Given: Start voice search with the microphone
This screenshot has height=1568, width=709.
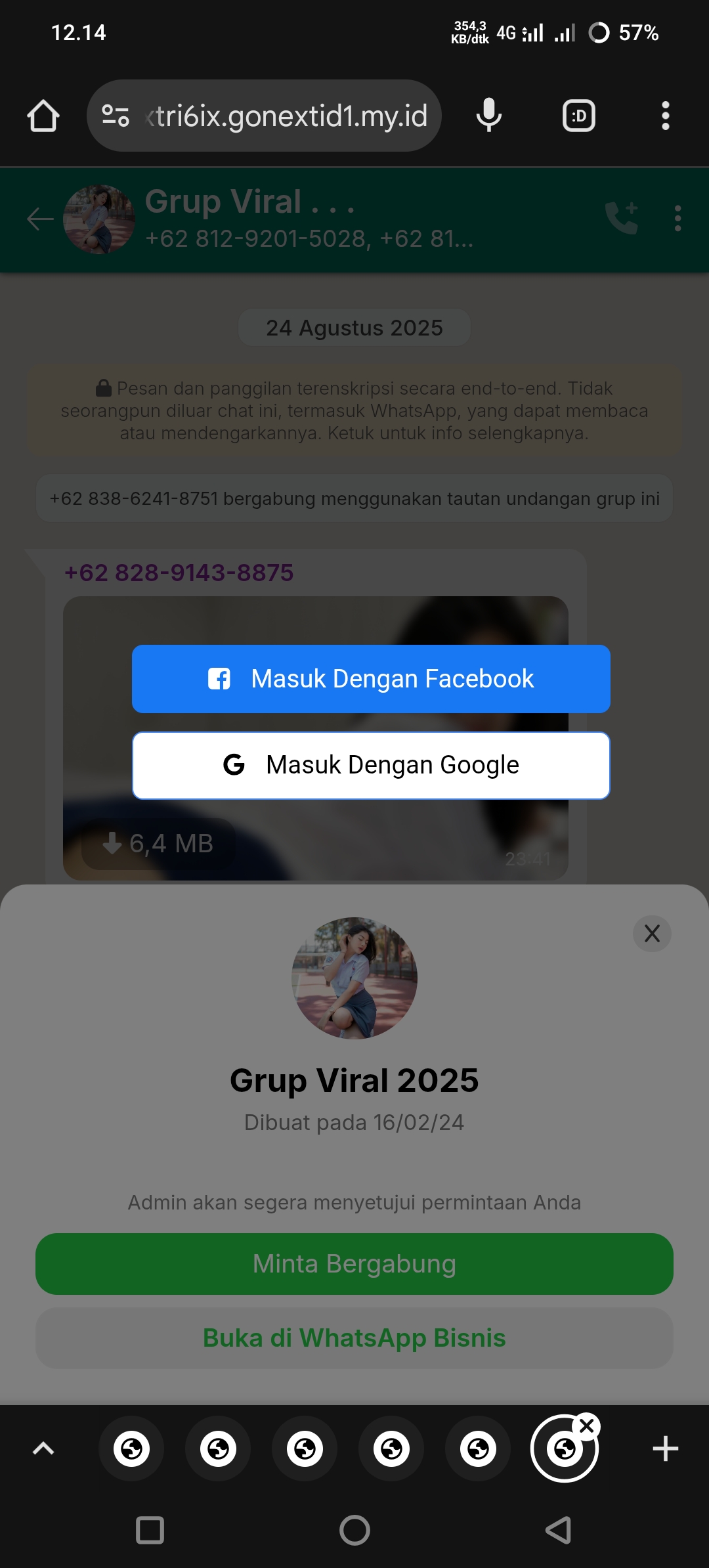Looking at the screenshot, I should click(489, 116).
